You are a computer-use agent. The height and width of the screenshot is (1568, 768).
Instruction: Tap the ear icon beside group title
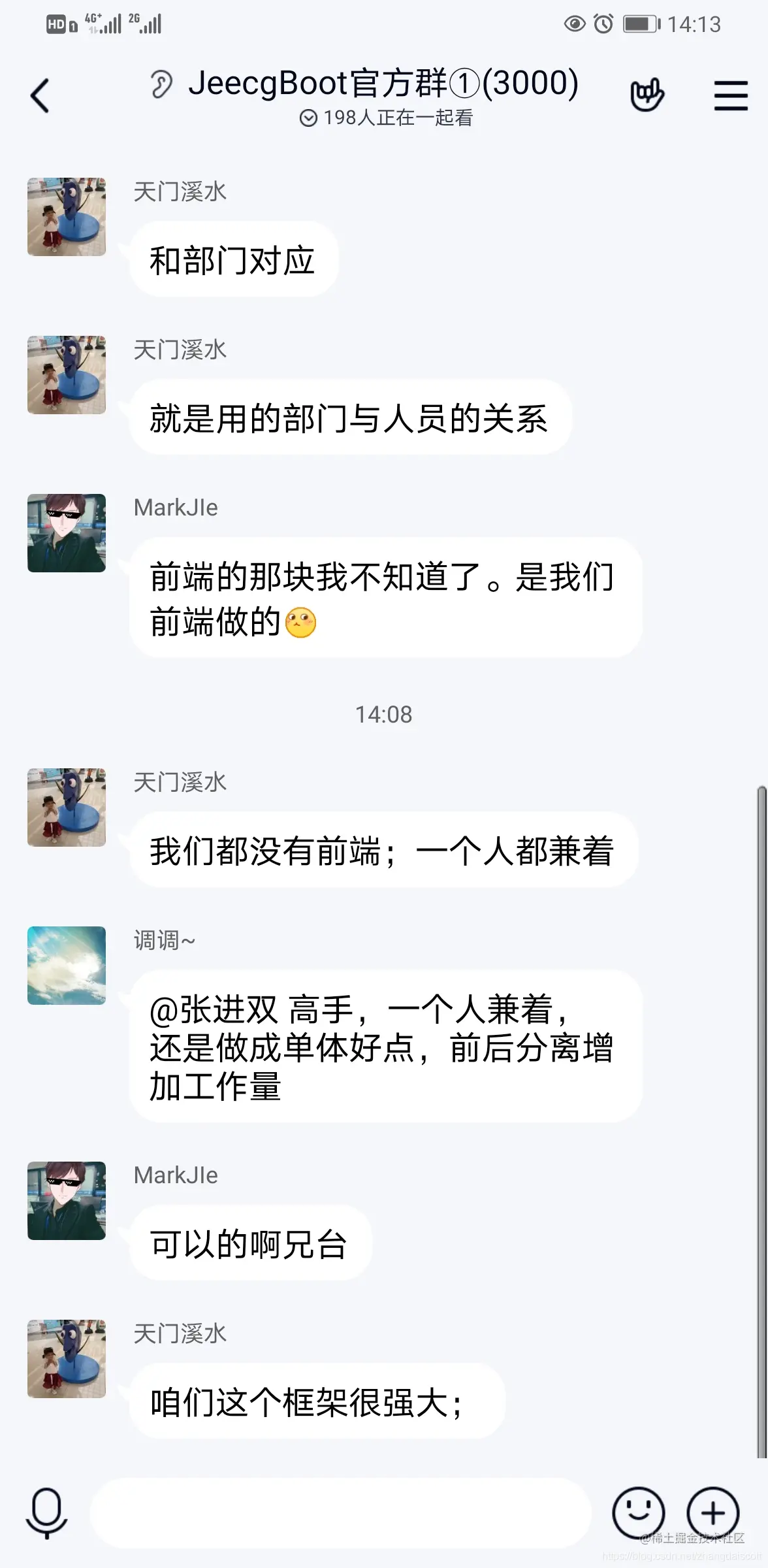point(161,84)
